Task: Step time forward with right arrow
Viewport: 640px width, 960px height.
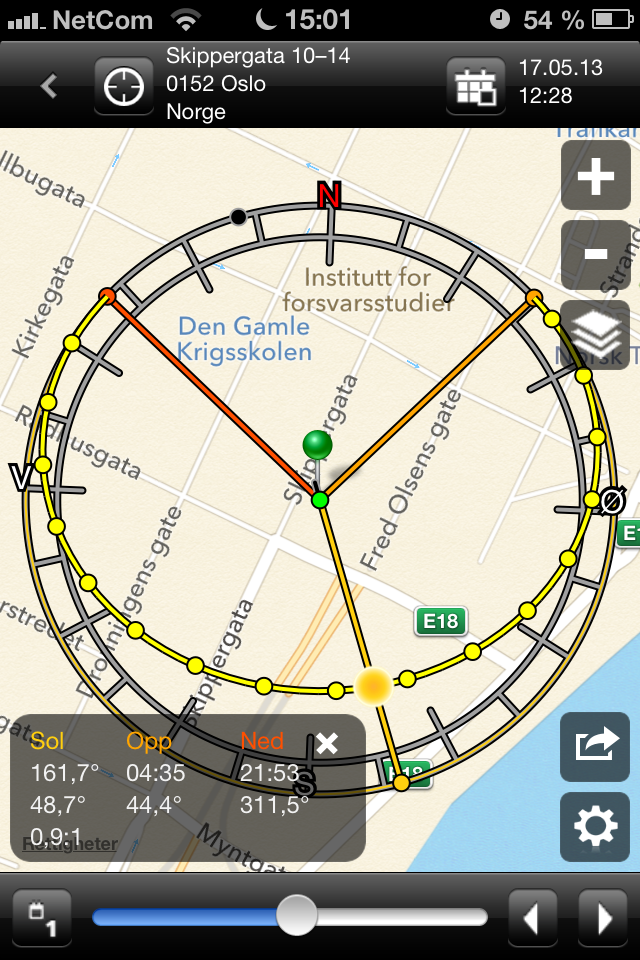Action: click(602, 916)
